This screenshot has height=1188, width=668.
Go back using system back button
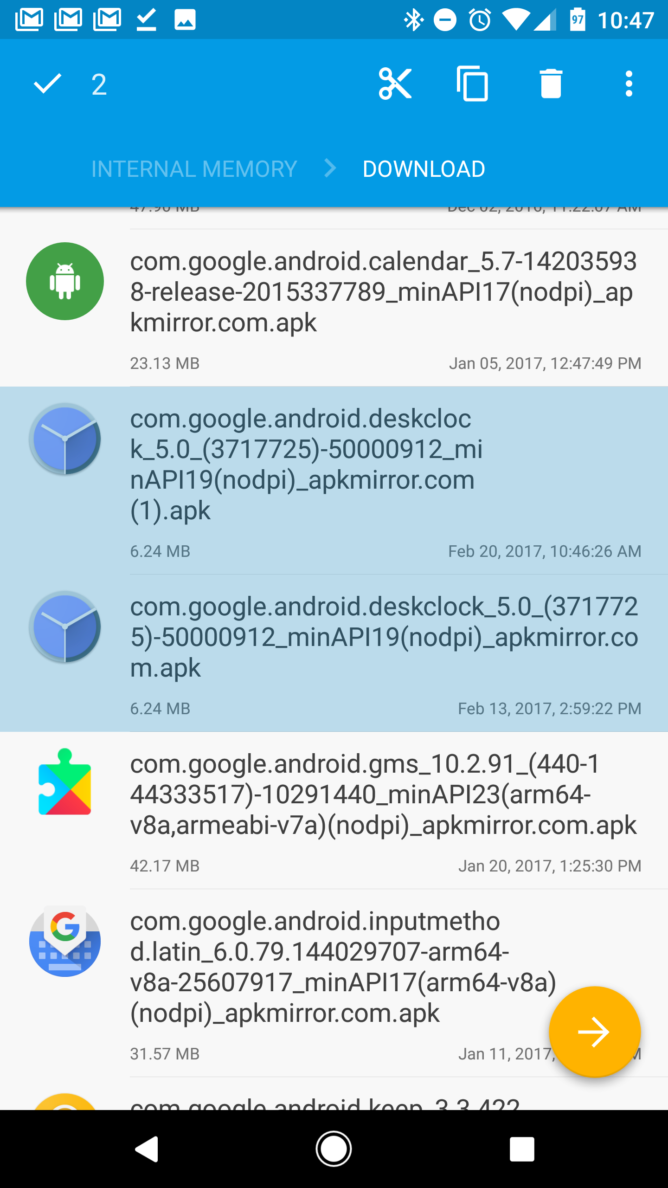(146, 1149)
